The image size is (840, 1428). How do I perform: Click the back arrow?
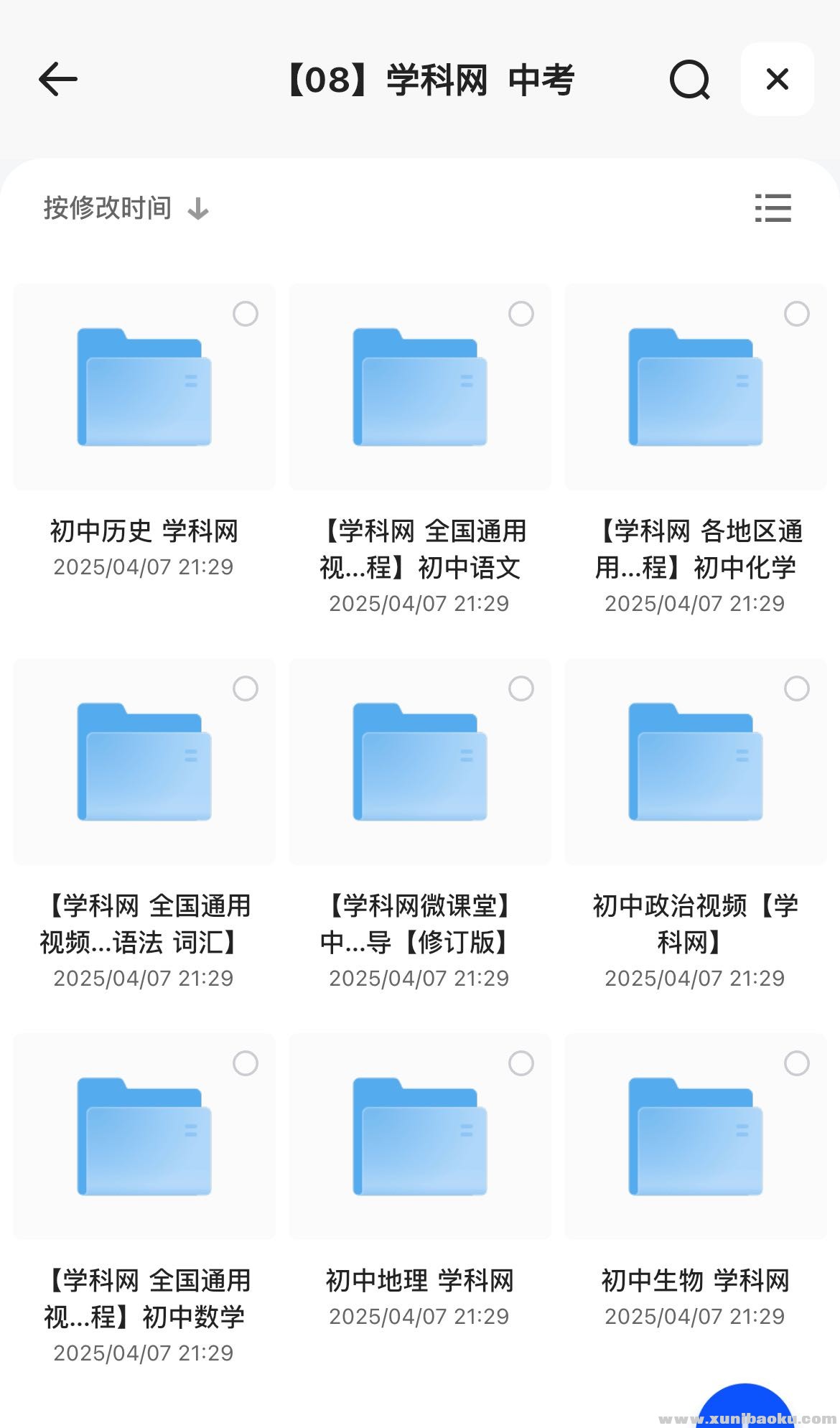(x=57, y=79)
